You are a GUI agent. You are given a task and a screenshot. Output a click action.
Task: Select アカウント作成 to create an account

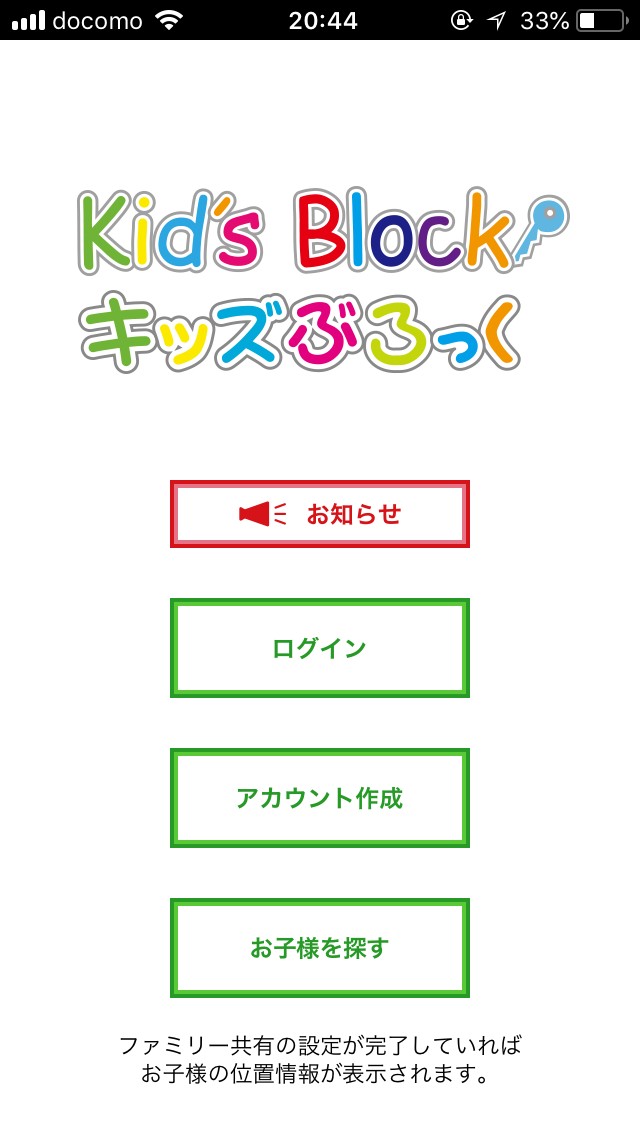coord(320,798)
